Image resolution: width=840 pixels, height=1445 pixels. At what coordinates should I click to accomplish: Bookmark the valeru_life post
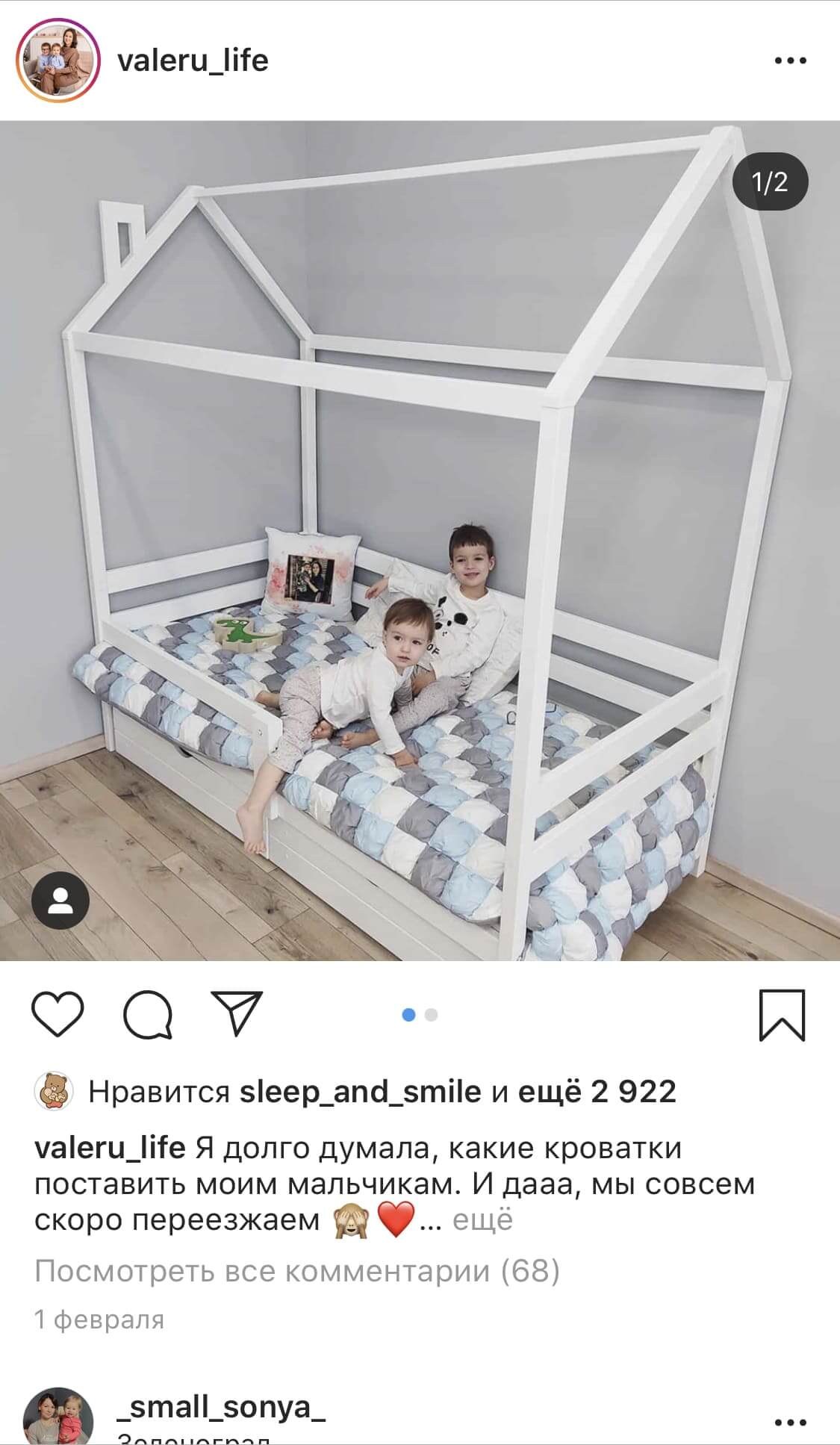[x=782, y=1014]
